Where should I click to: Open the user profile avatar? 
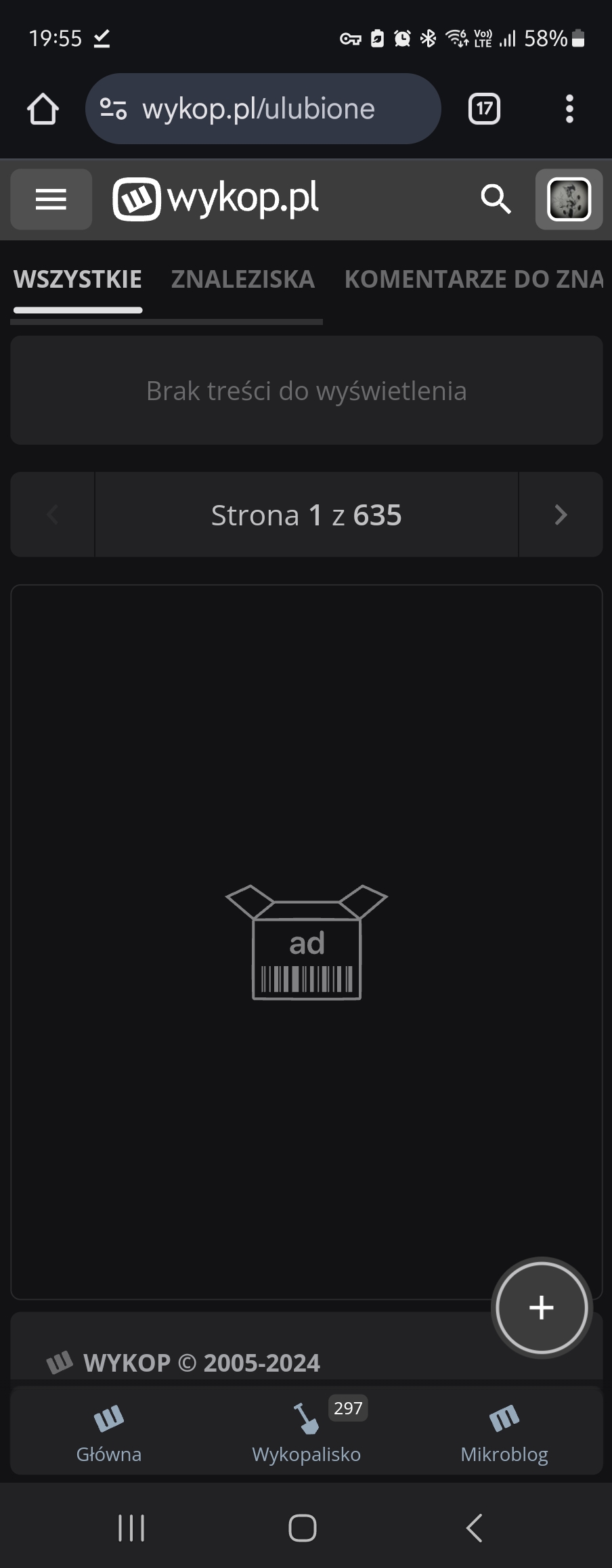(x=569, y=199)
